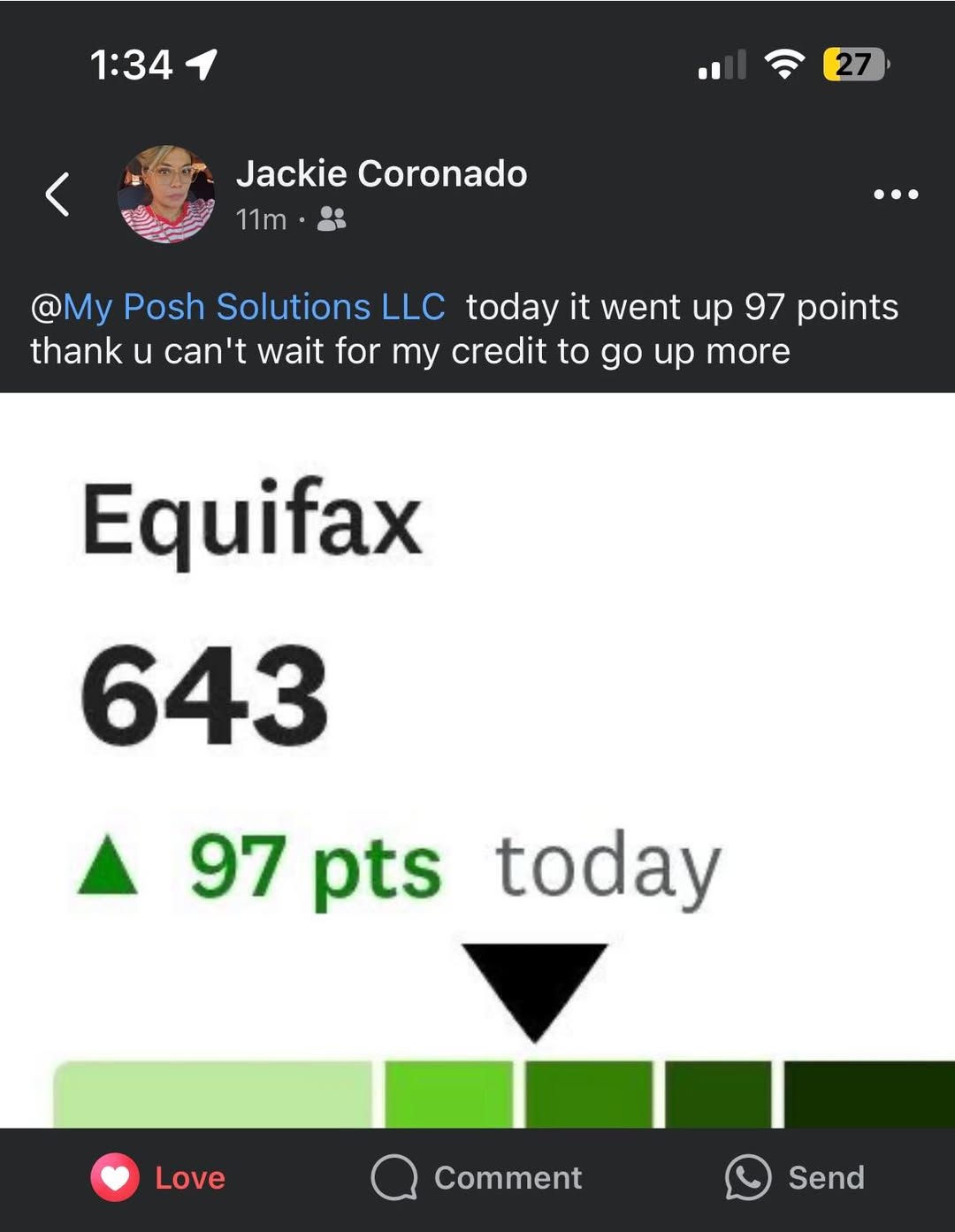This screenshot has width=955, height=1232.
Task: Open the My Posh Solutions LLC mention
Action: tap(253, 307)
